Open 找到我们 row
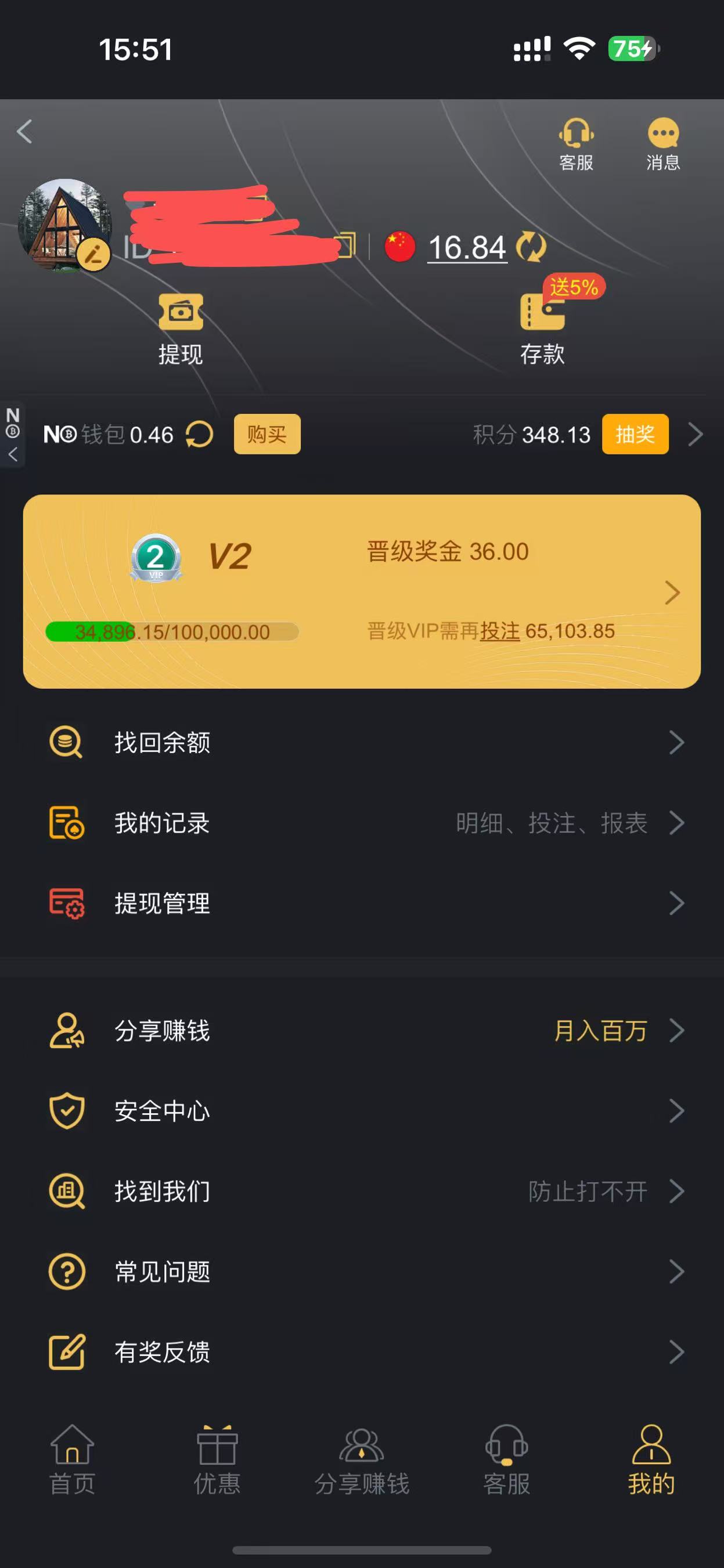724x1568 pixels. pos(362,1191)
